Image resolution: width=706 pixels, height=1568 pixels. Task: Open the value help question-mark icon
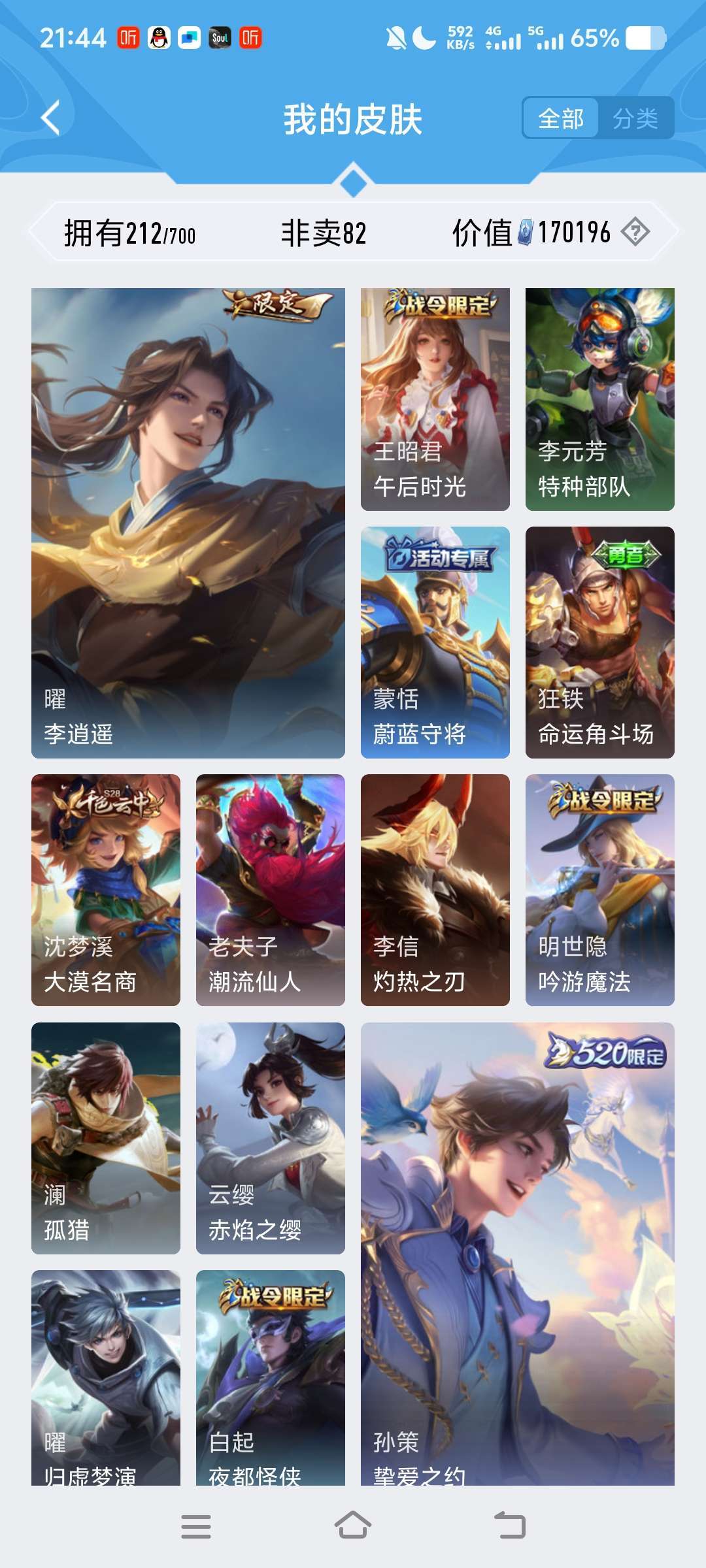635,232
